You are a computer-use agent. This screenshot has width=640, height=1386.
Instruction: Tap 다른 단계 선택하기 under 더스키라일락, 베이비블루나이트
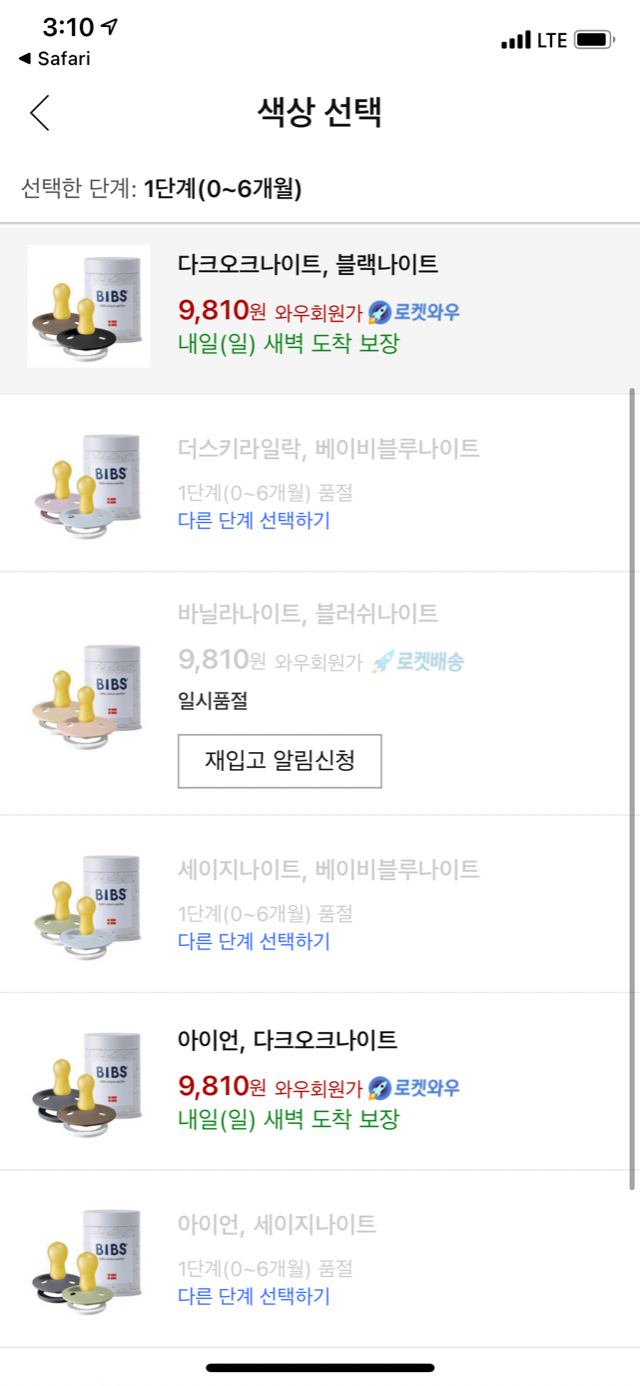254,520
